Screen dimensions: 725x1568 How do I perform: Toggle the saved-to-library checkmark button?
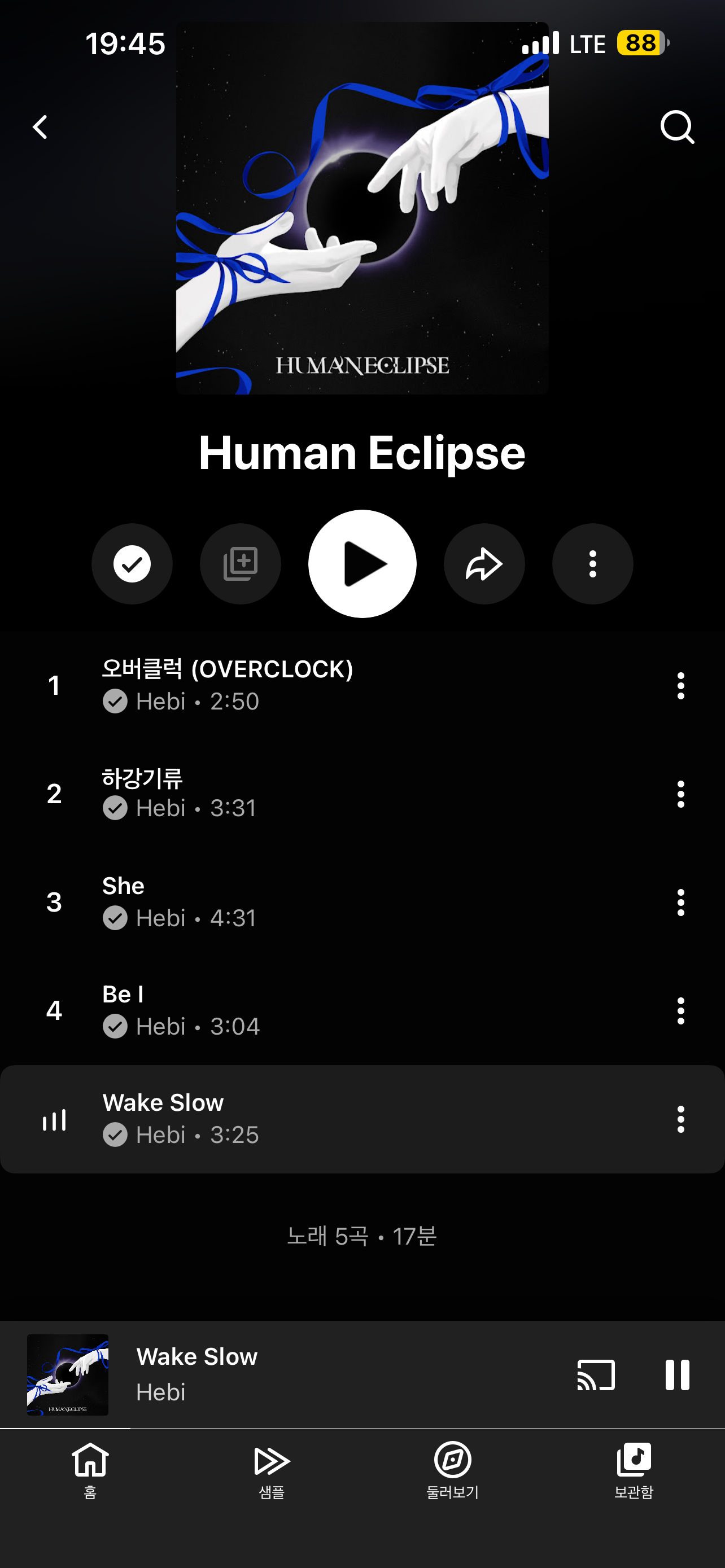click(132, 564)
